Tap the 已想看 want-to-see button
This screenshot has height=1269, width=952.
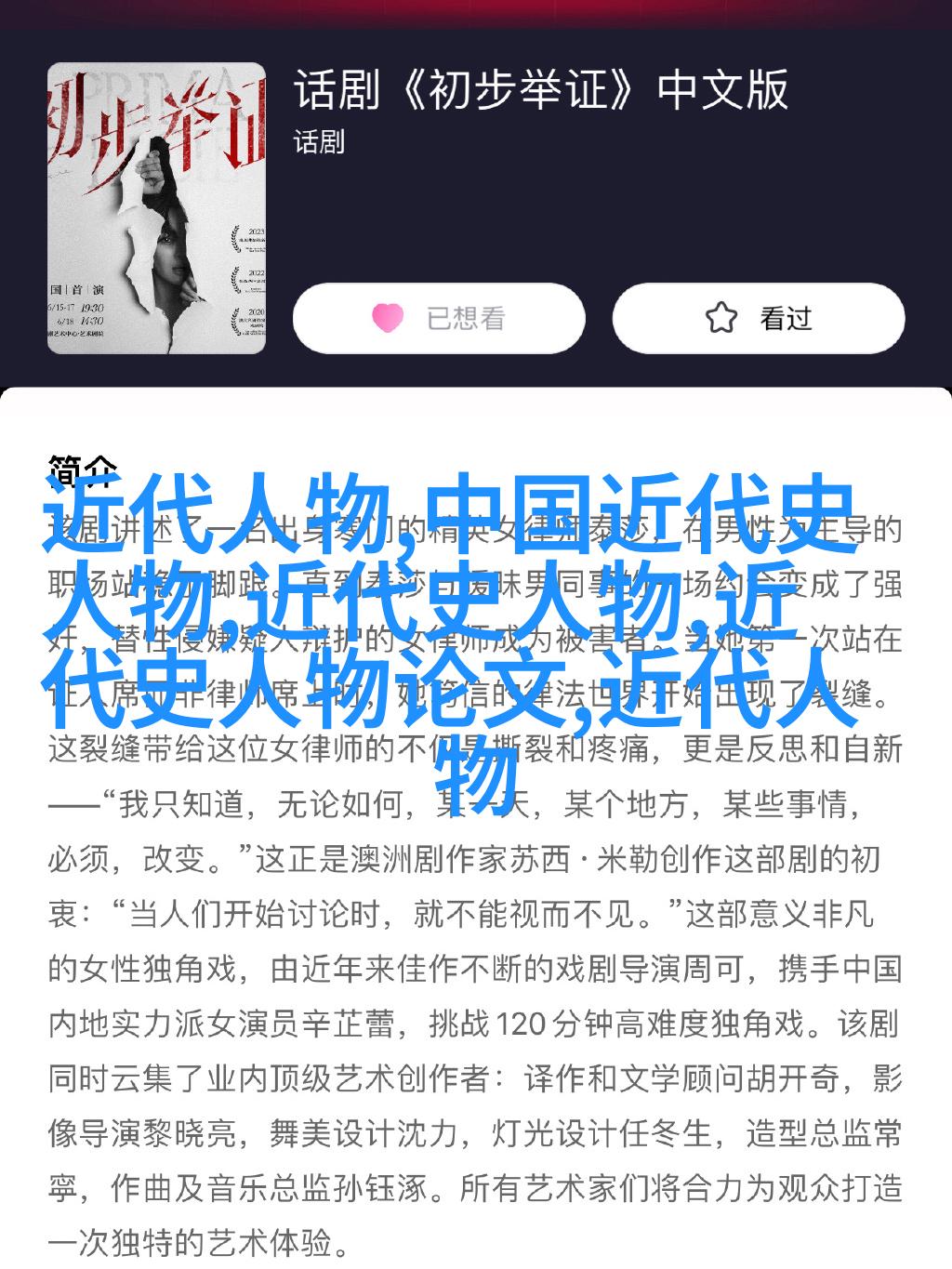pyautogui.click(x=439, y=319)
